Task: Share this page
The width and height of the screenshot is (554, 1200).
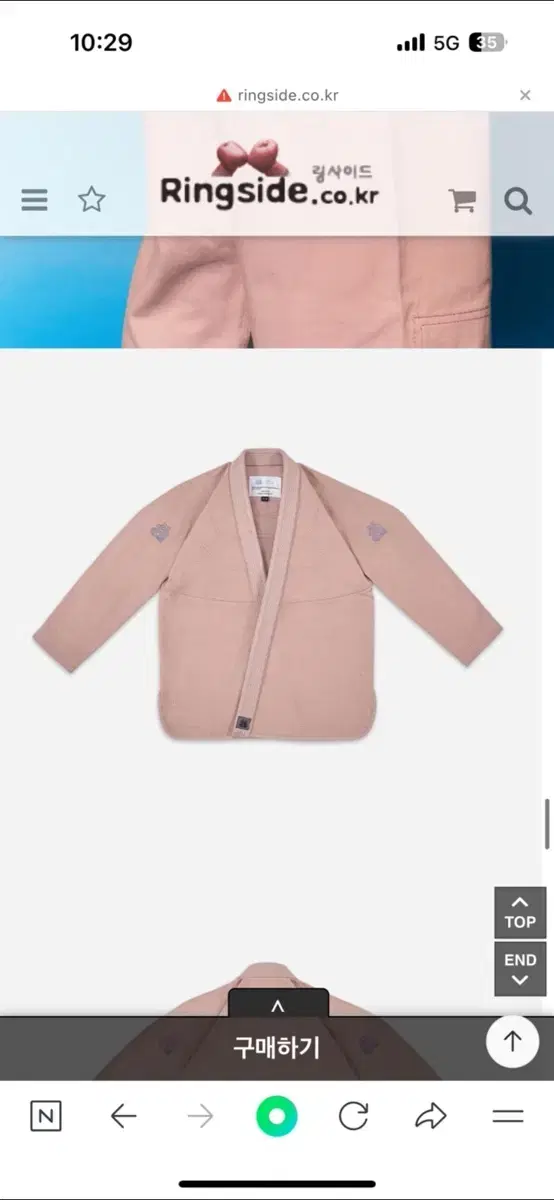Action: [431, 1117]
